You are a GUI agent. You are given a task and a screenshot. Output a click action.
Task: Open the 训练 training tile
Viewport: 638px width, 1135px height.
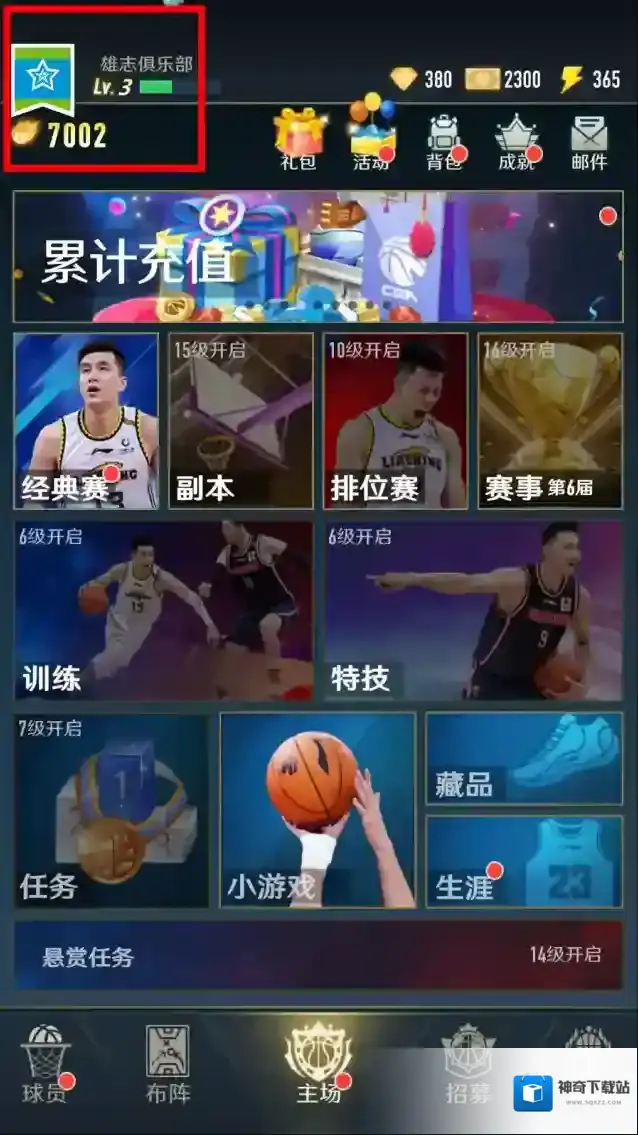tap(163, 611)
